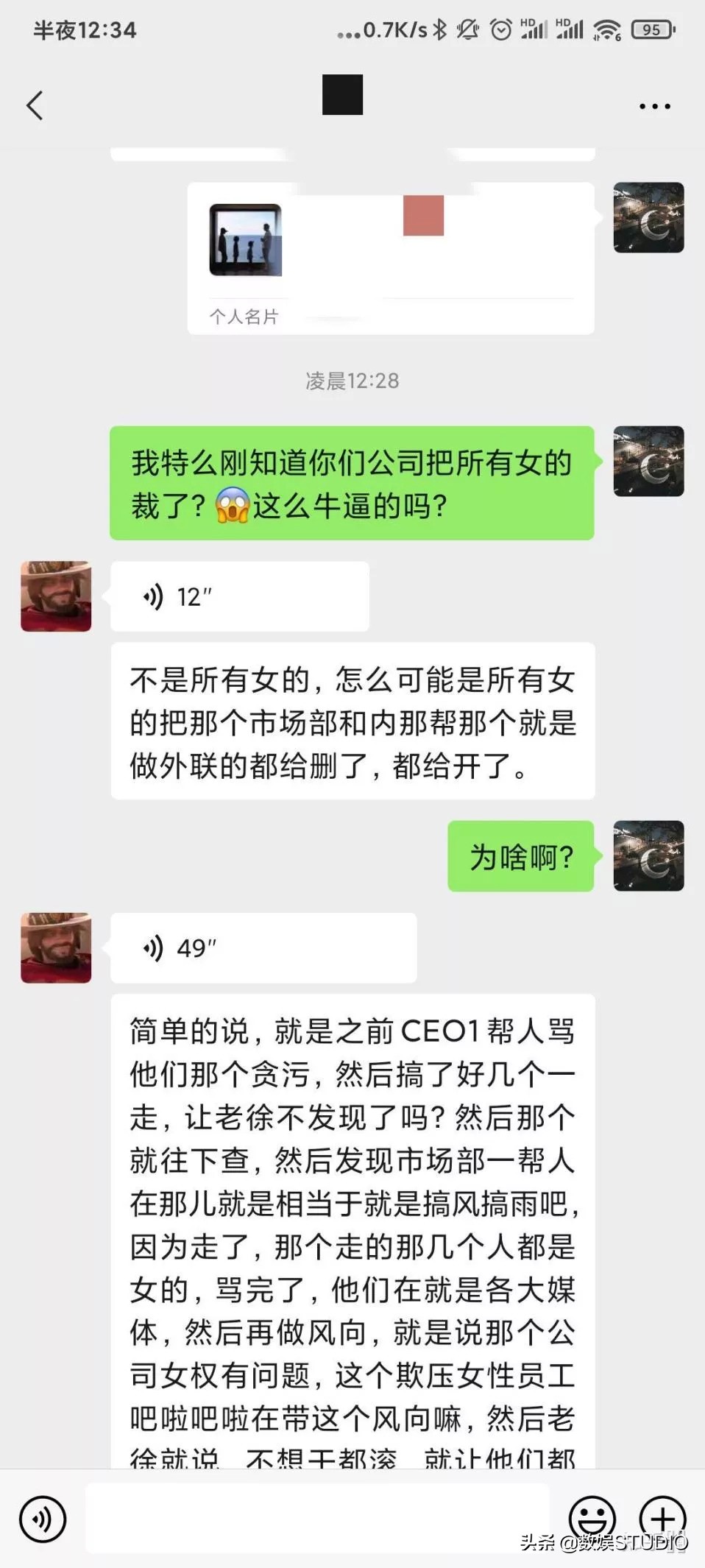This screenshot has height=1568, width=705.
Task: Open the 个人名片 personal card
Action: (390, 250)
